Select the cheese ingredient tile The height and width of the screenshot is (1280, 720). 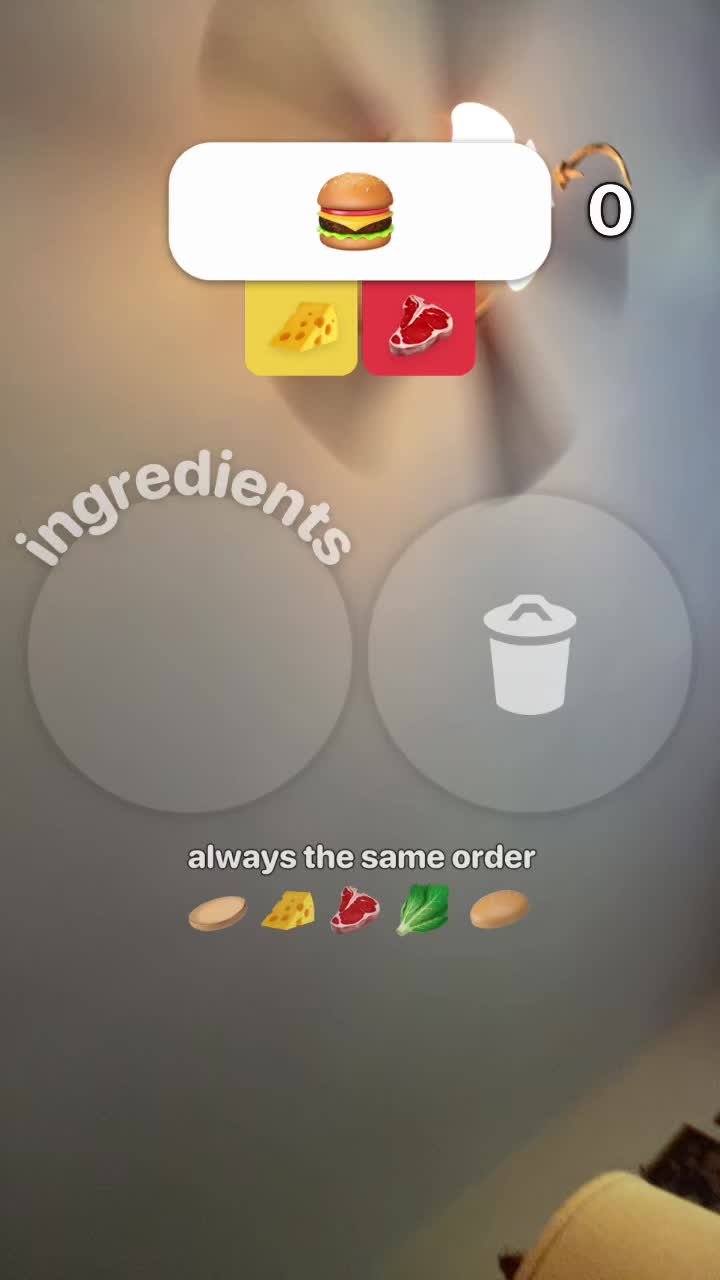tap(301, 326)
